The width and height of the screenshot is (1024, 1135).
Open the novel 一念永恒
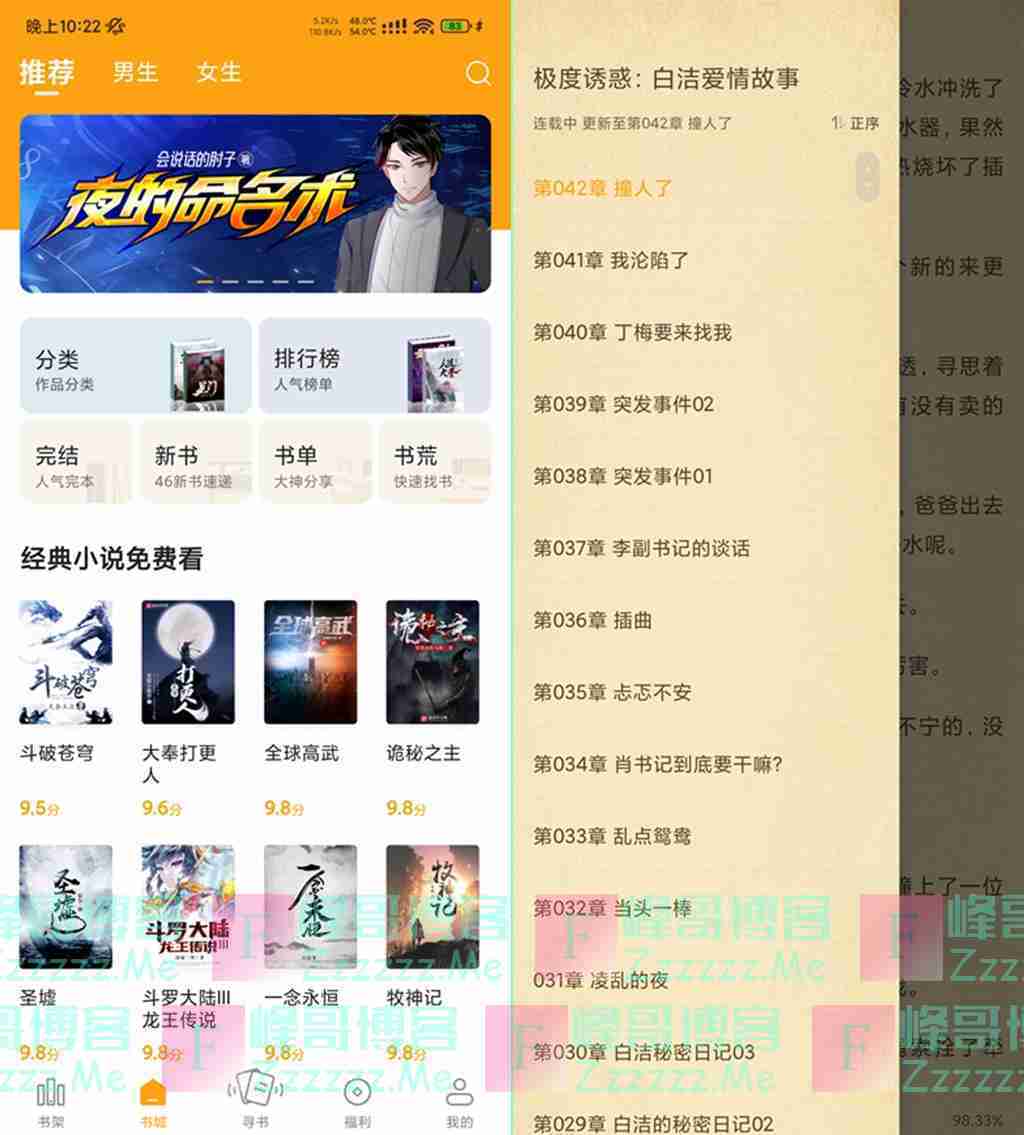(x=310, y=908)
